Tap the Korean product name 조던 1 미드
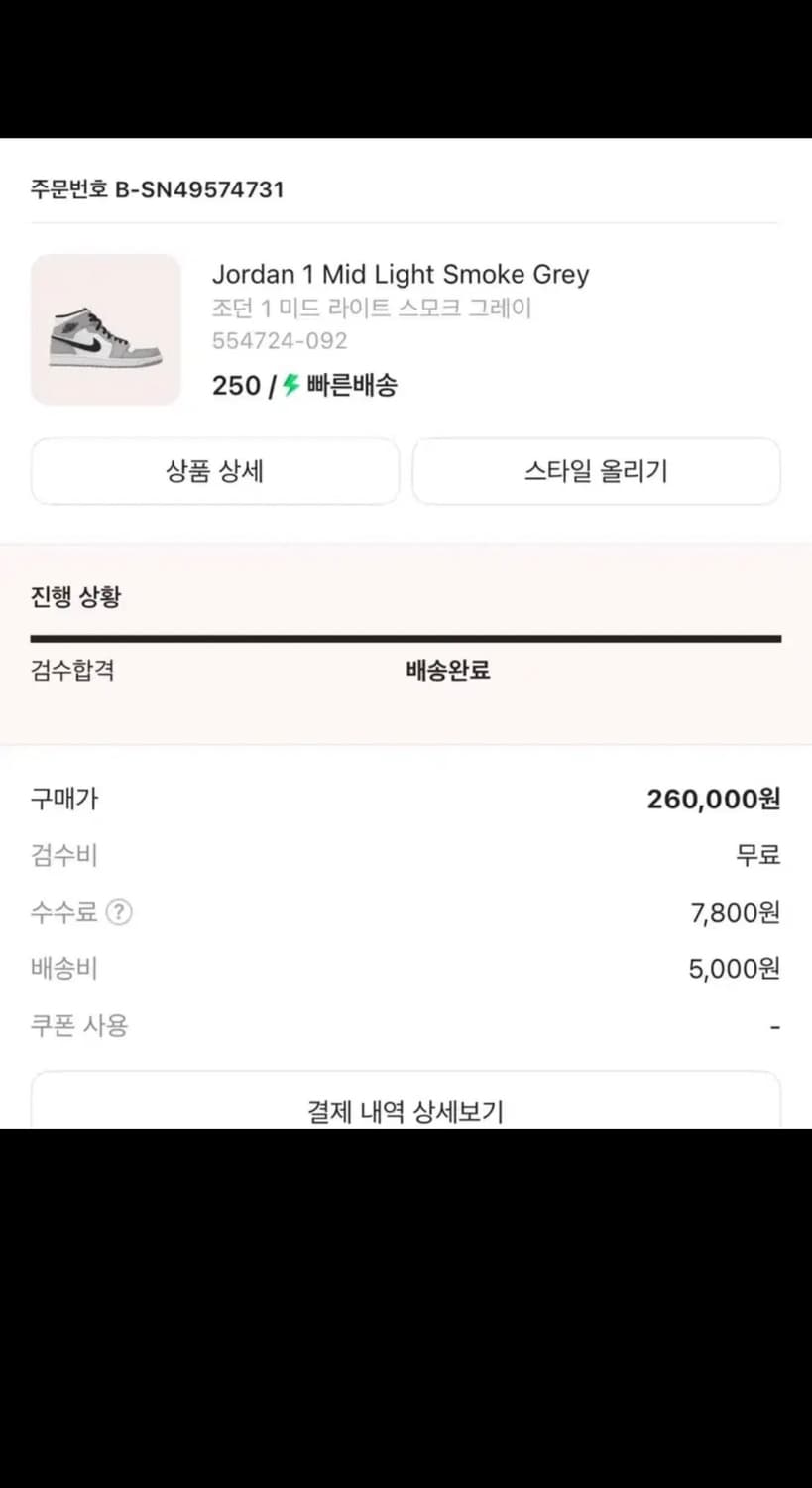 click(x=372, y=309)
